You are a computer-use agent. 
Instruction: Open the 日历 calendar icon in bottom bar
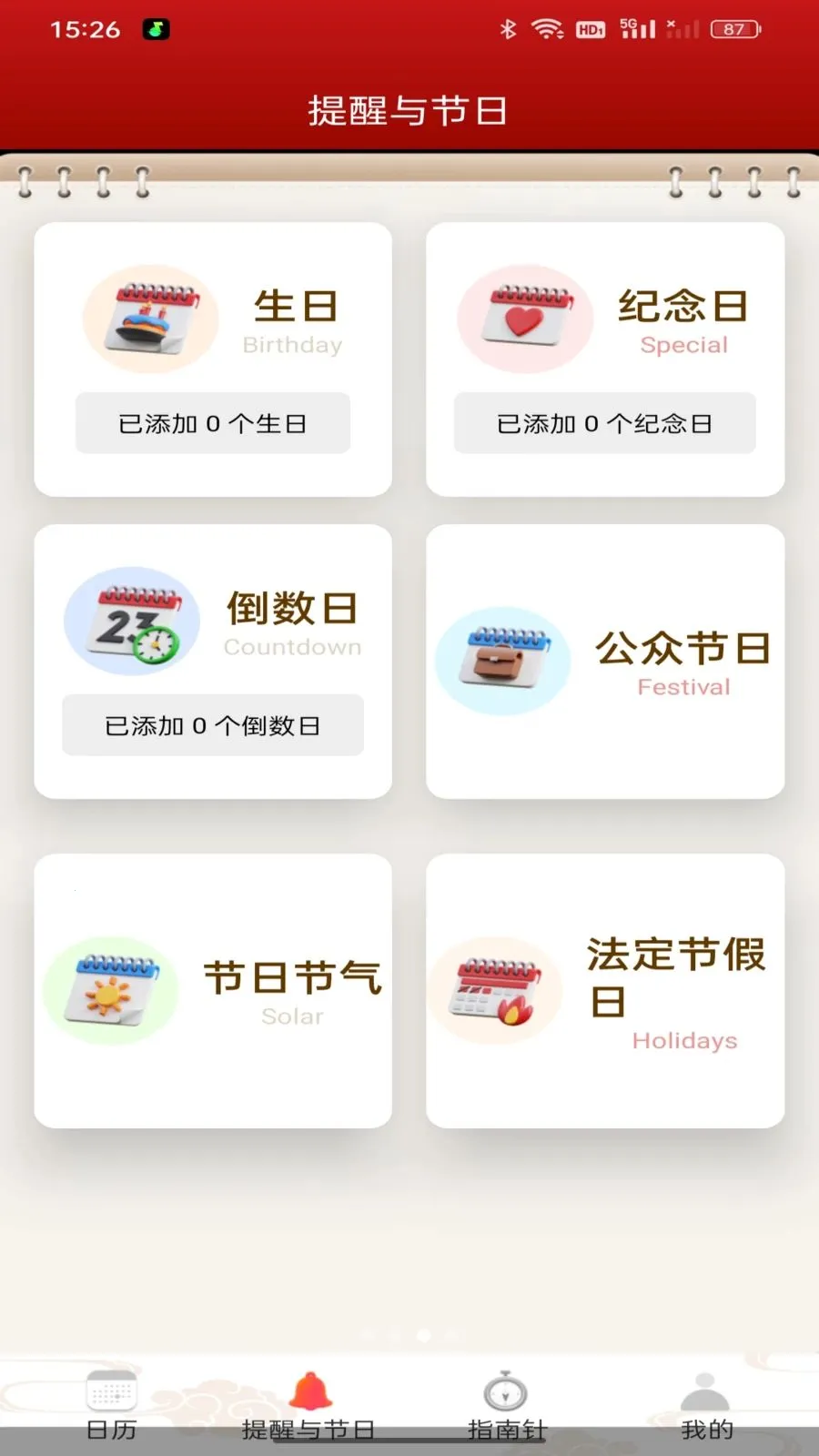[111, 1390]
